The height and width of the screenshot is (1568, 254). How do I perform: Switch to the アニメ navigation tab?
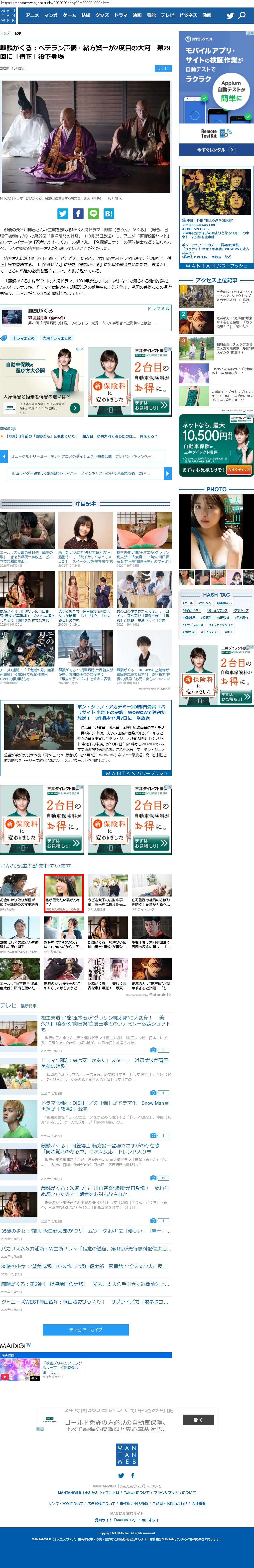tap(32, 15)
